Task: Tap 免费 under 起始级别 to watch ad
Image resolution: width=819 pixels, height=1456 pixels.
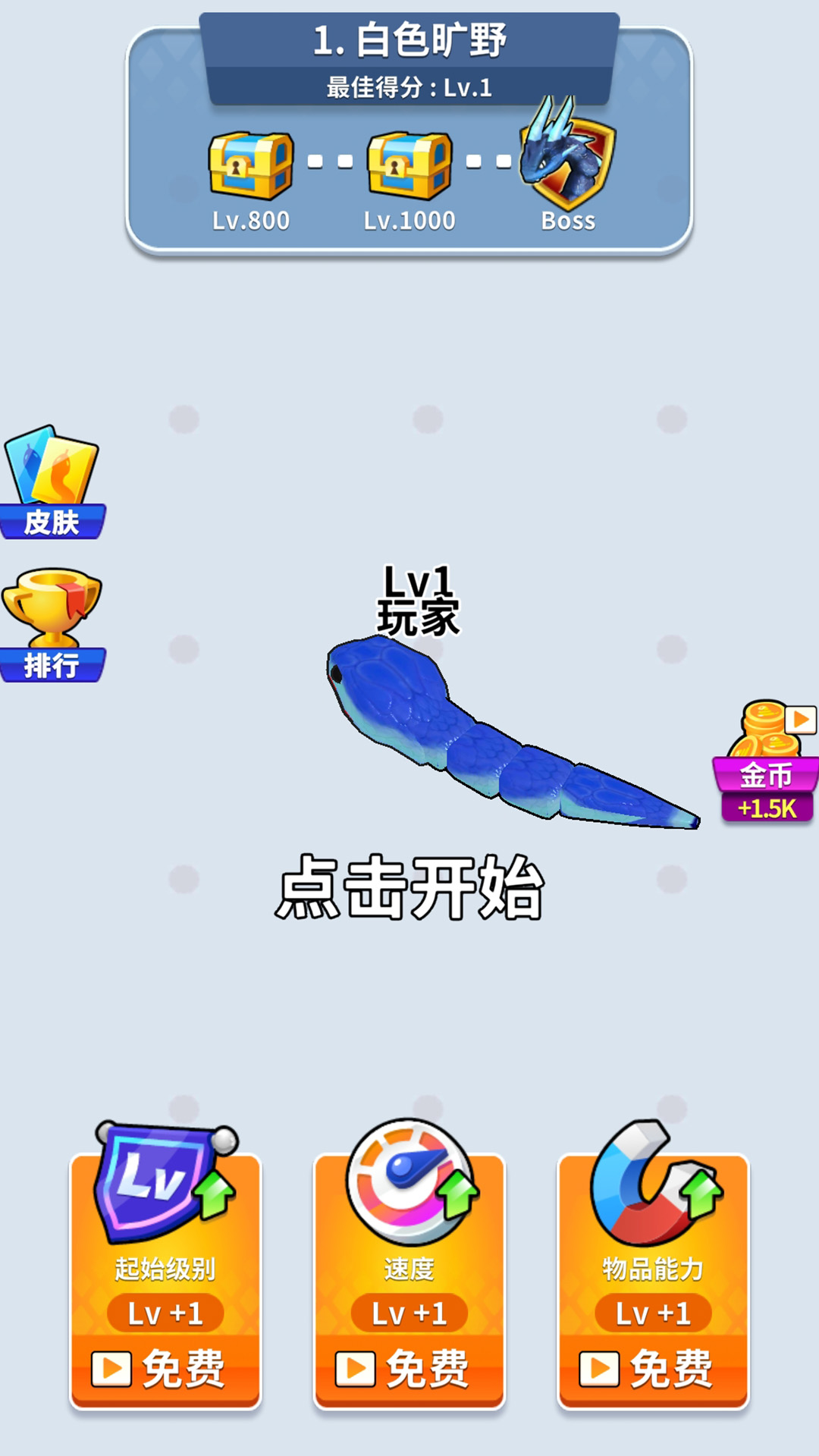Action: (x=162, y=1369)
